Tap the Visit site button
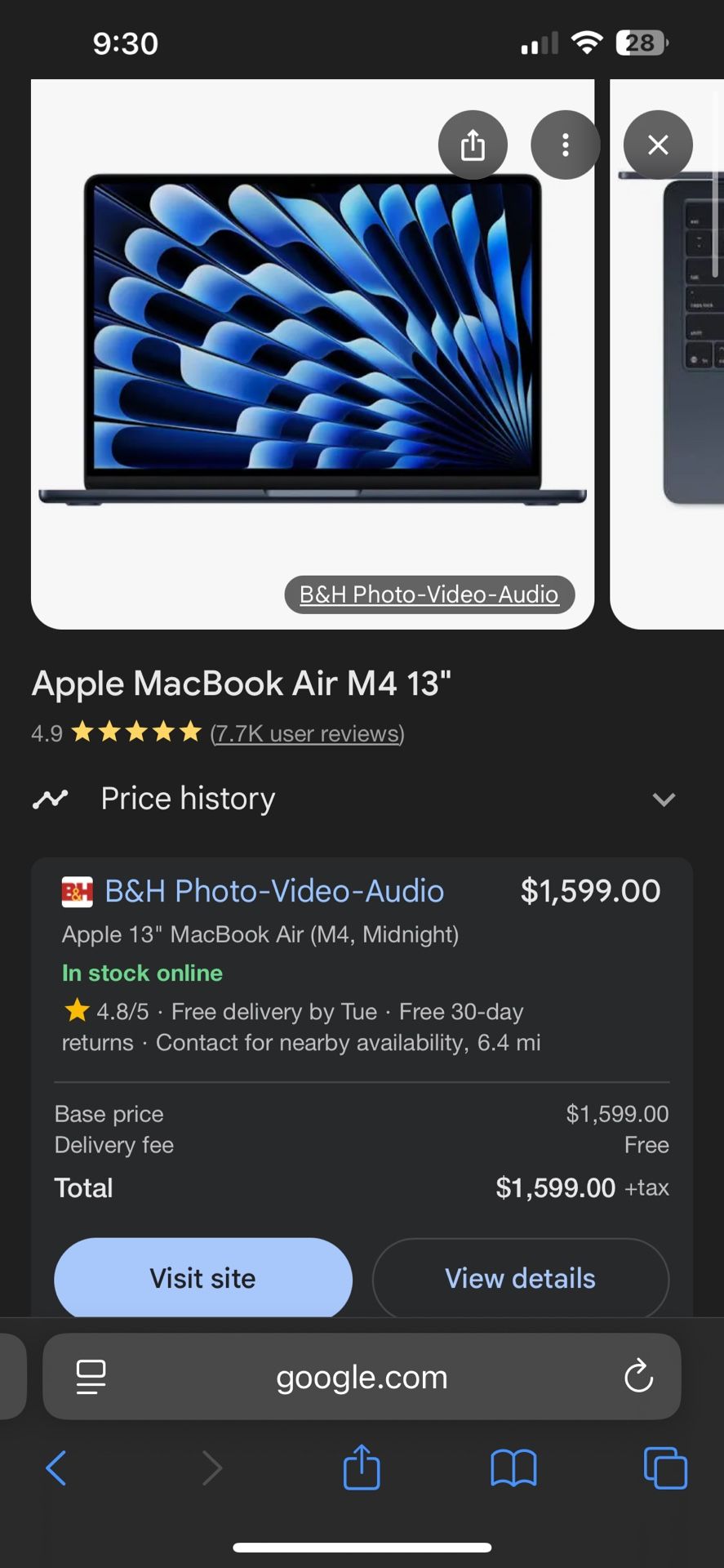 [x=203, y=1277]
